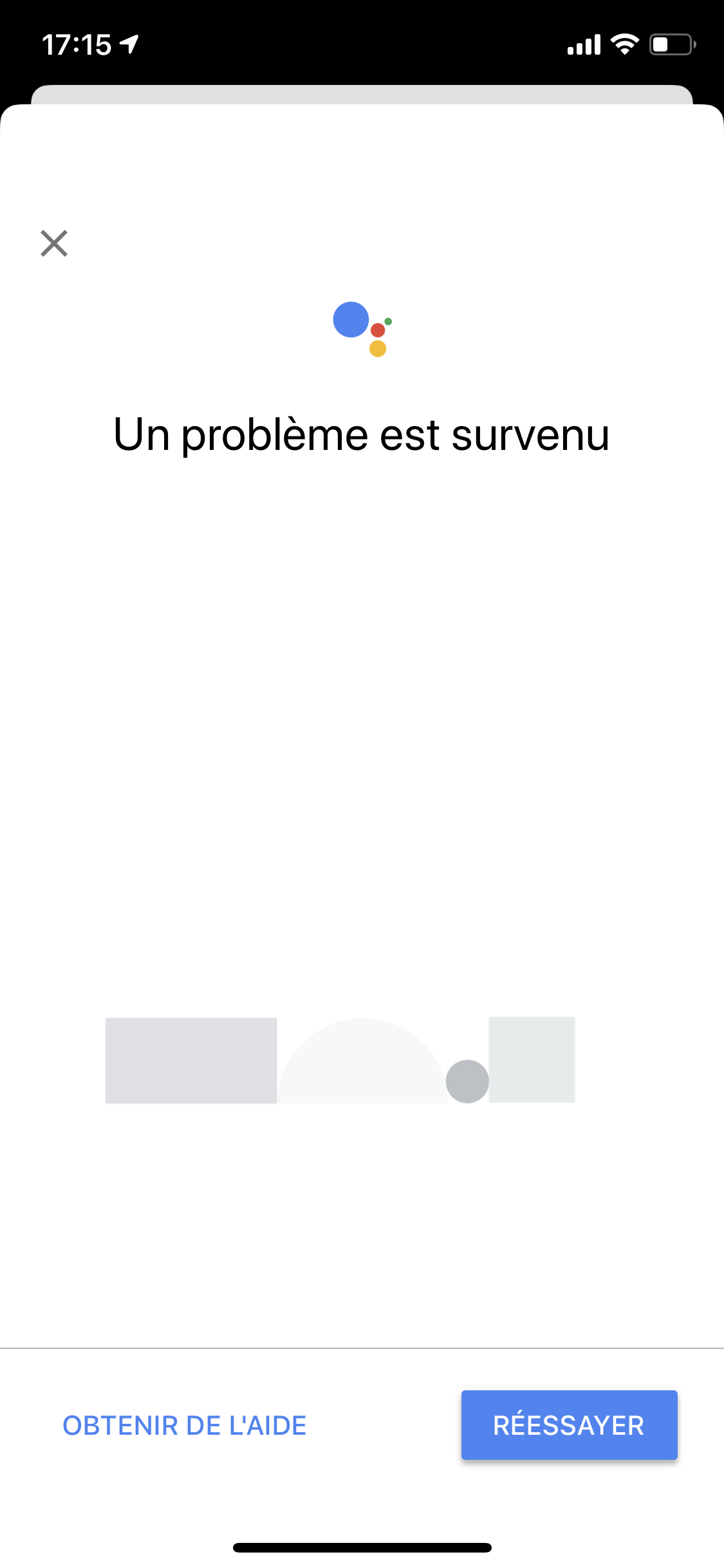Retry with the RÉESSAYER button

point(569,1425)
